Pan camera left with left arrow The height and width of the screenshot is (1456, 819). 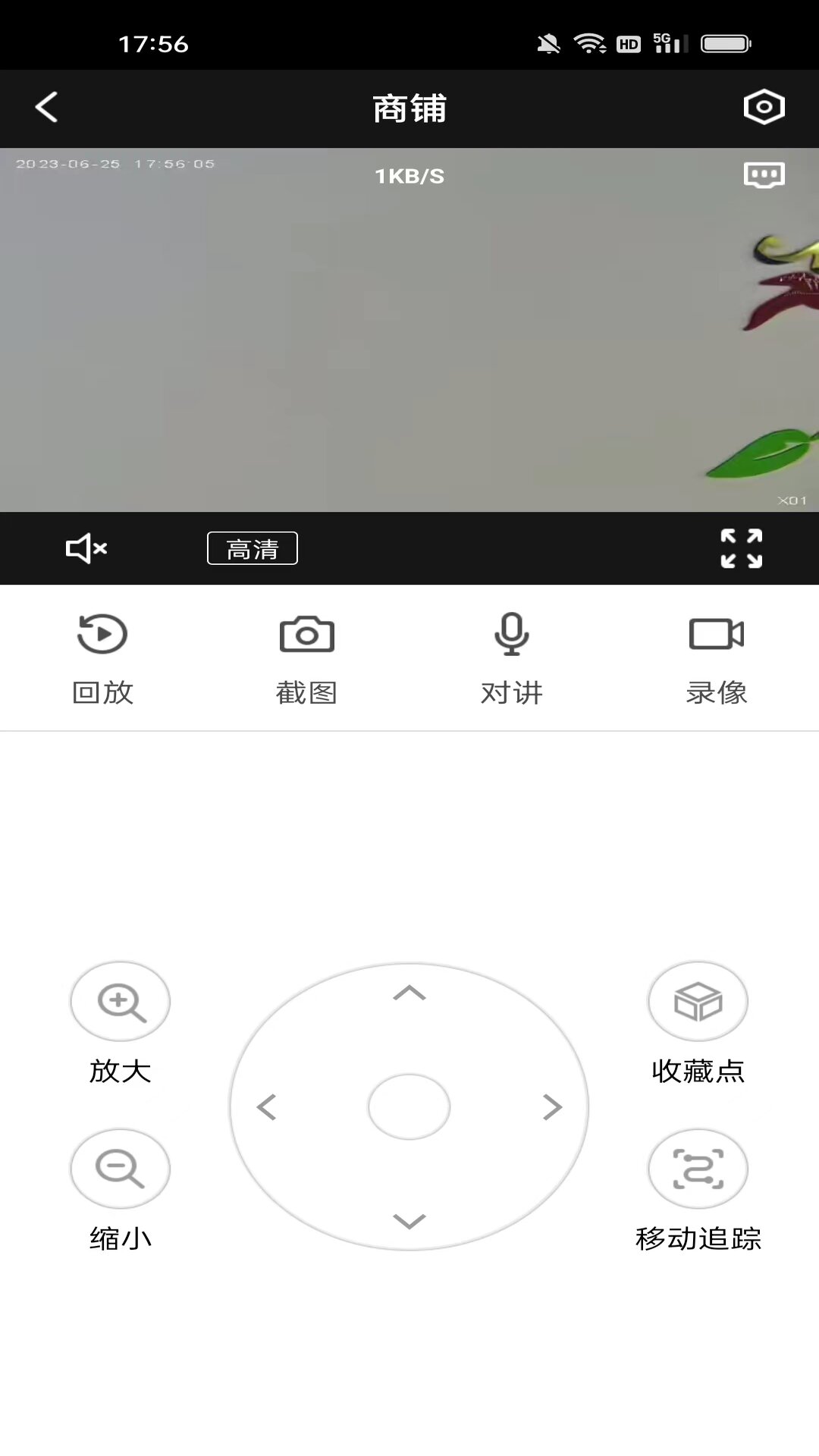[266, 1107]
